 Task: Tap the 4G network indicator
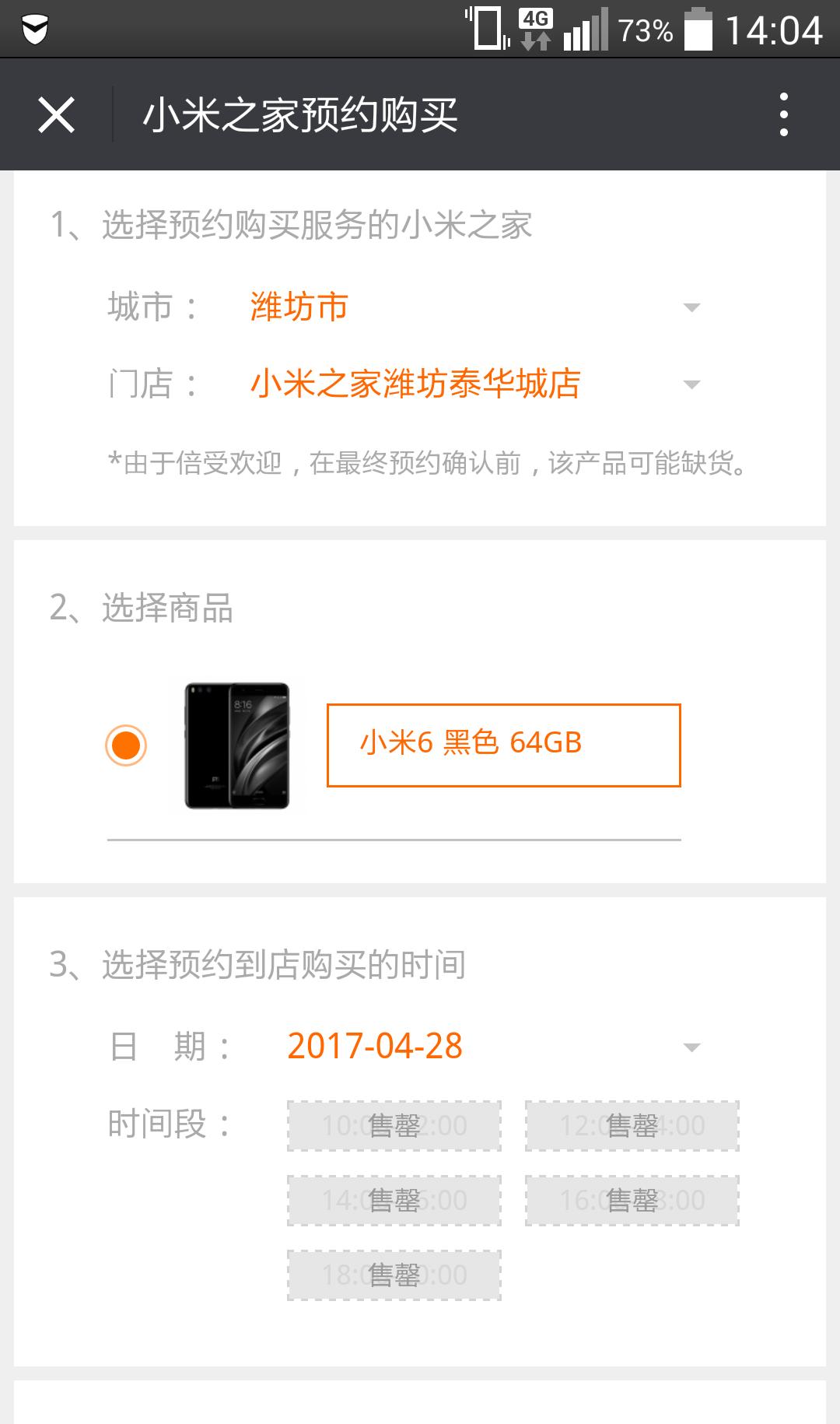pos(533,30)
